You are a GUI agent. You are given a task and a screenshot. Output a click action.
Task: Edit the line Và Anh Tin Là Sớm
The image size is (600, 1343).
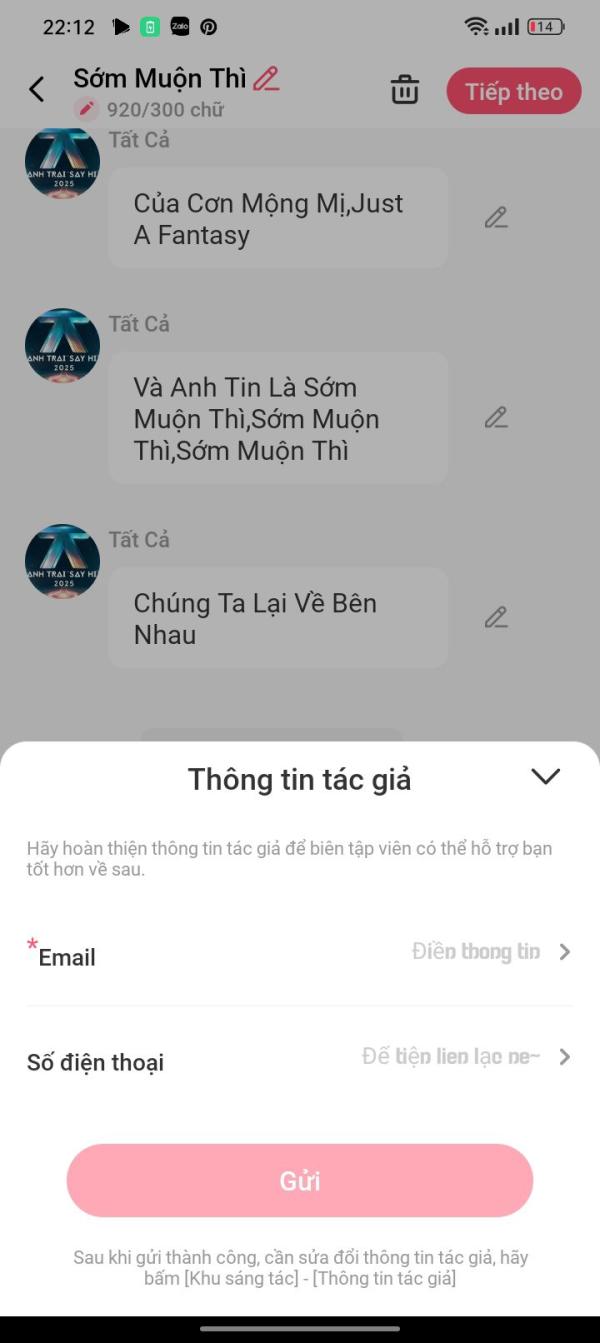point(496,418)
